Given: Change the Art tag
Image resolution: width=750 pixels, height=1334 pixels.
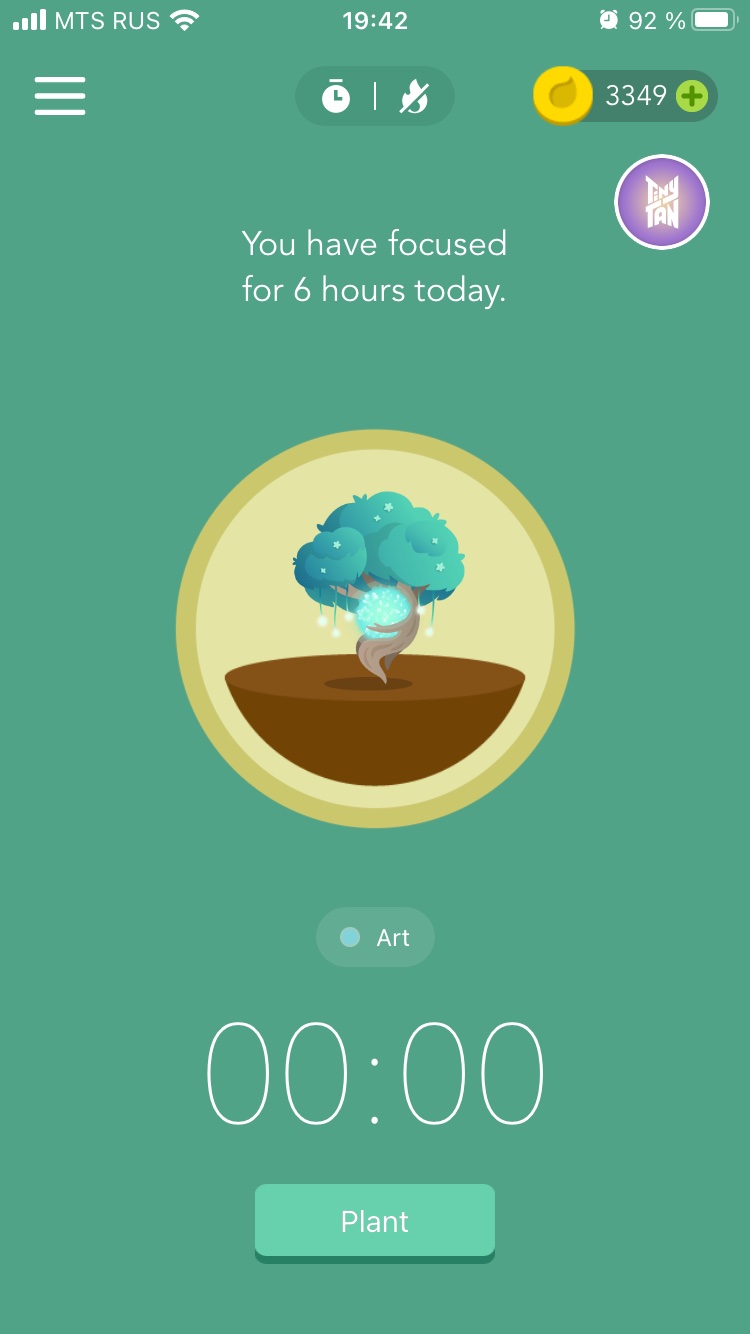Looking at the screenshot, I should 375,937.
